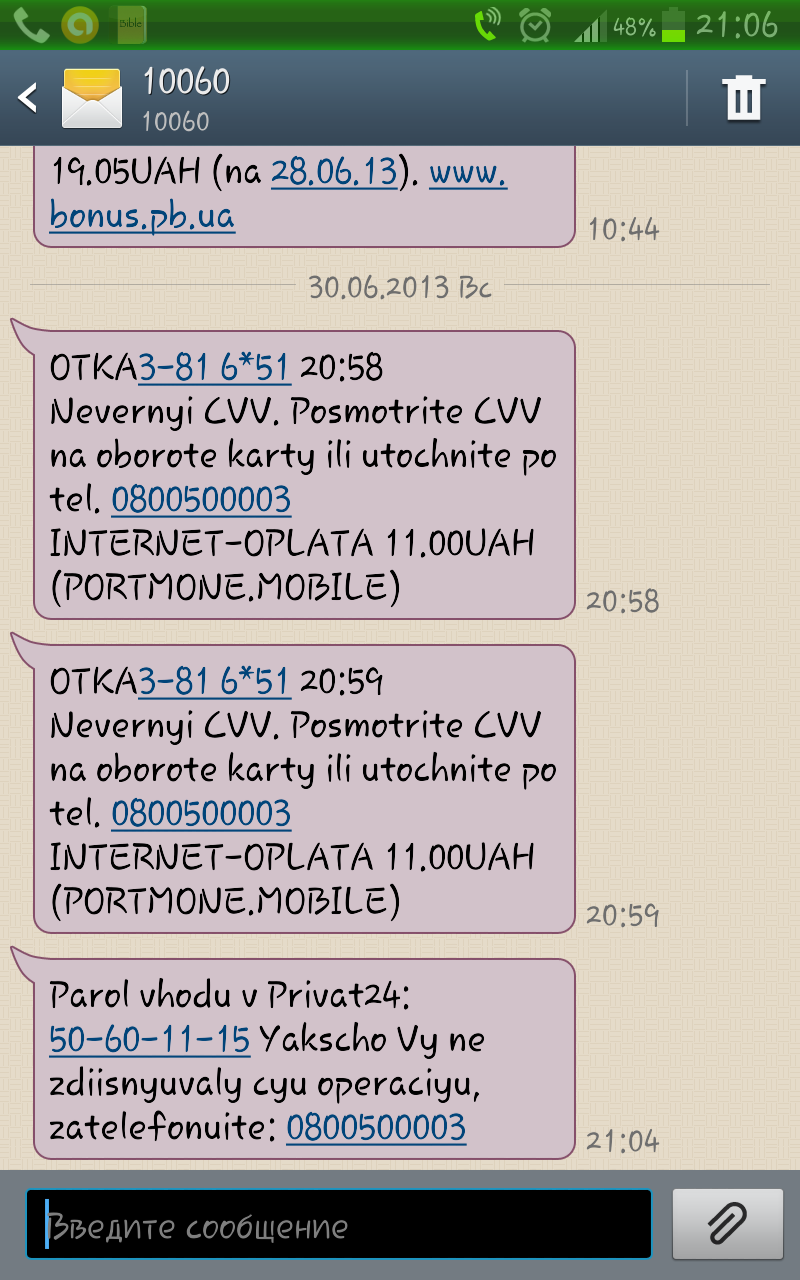
Task: Tap 3-81 6*51 link in the 20:58 message
Action: pyautogui.click(x=215, y=368)
